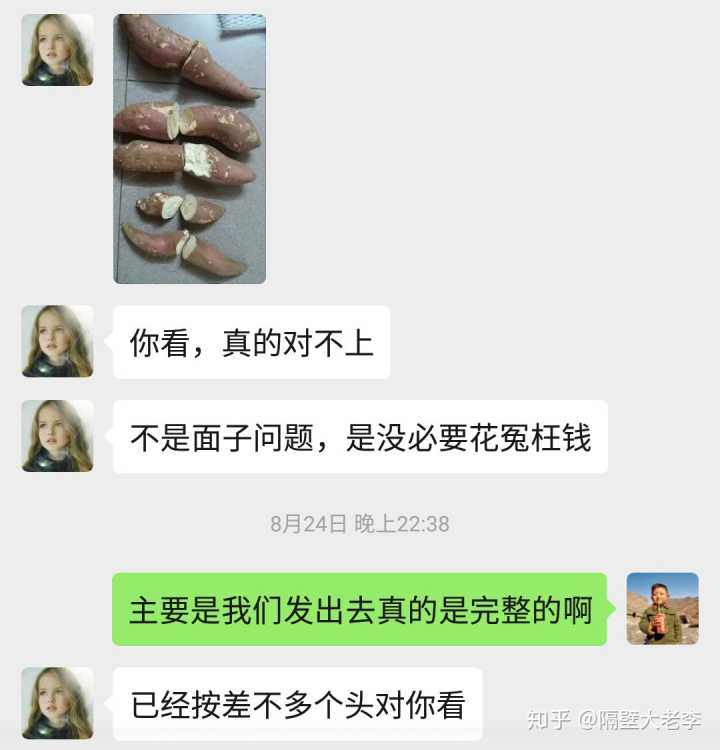Screen dimensions: 720x750
Task: Tap avatar beside '不是面子问题' message
Action: pyautogui.click(x=57, y=436)
